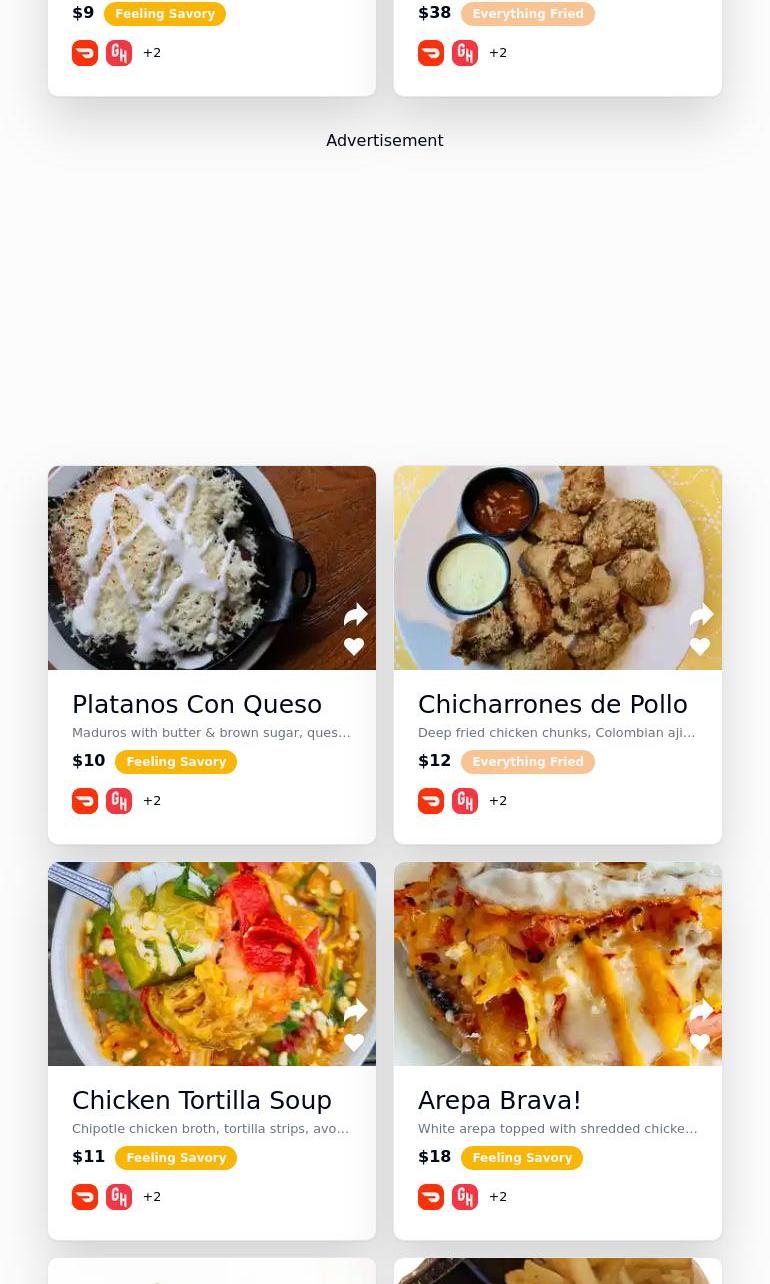Share the Chicken Tortilla Soup dish
This screenshot has height=1284, width=770.
(x=355, y=1011)
